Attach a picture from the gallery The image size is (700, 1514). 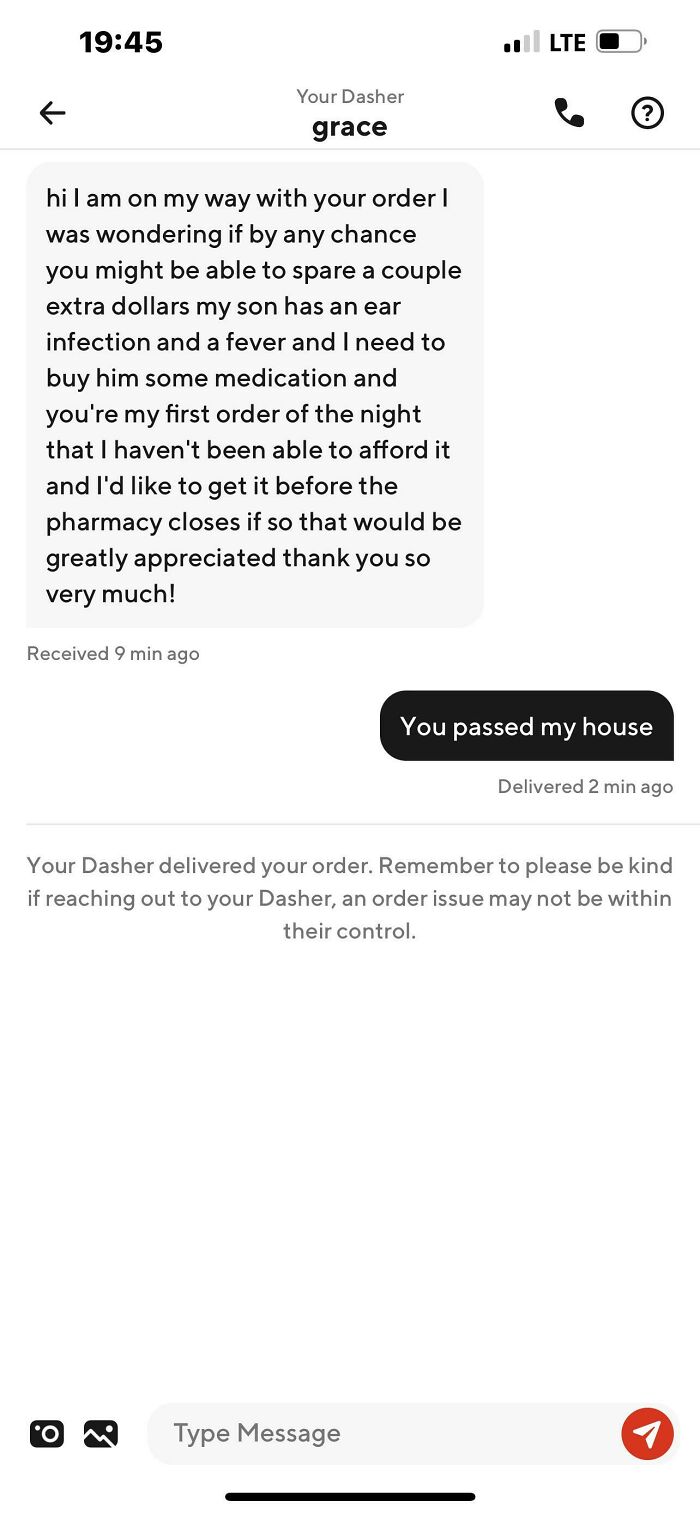101,1433
